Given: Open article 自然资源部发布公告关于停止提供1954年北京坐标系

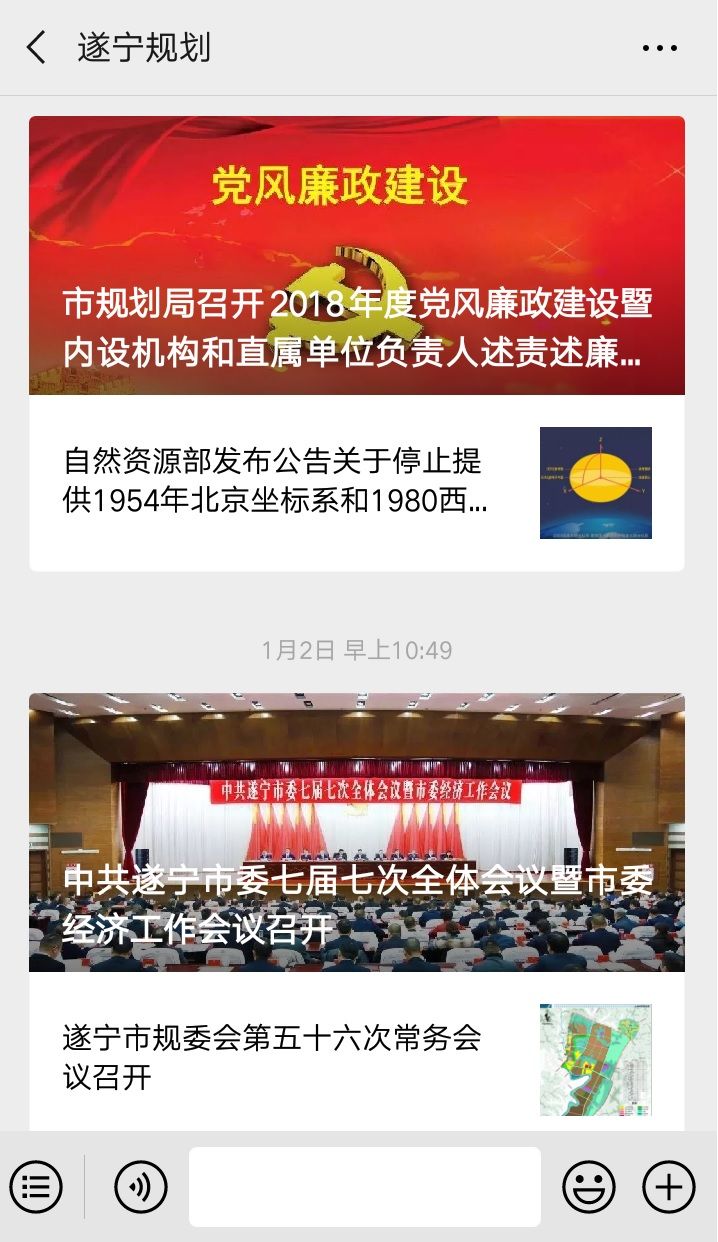Looking at the screenshot, I should point(357,483).
